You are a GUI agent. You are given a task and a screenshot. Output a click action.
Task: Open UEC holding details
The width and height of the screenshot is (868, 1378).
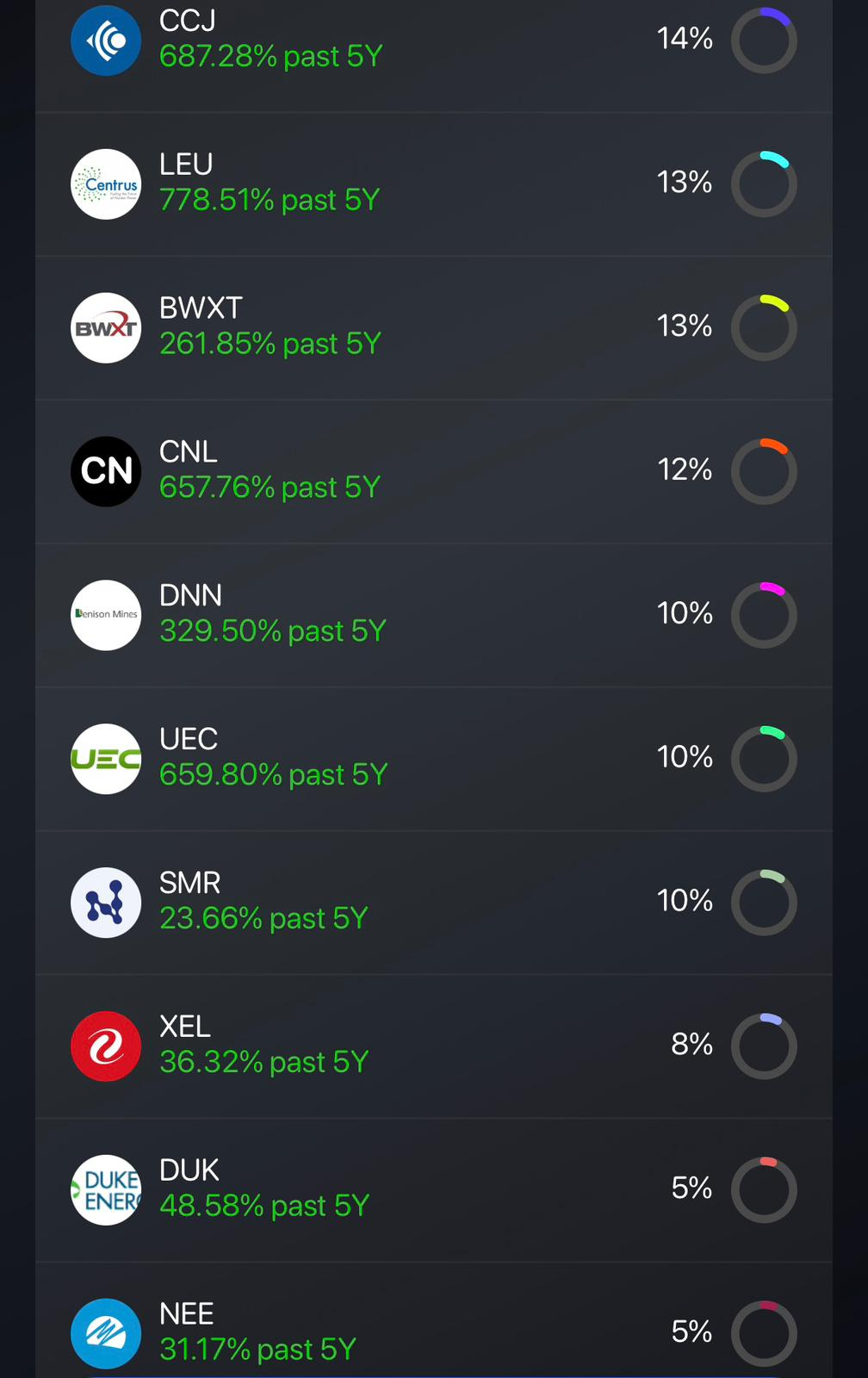point(433,759)
